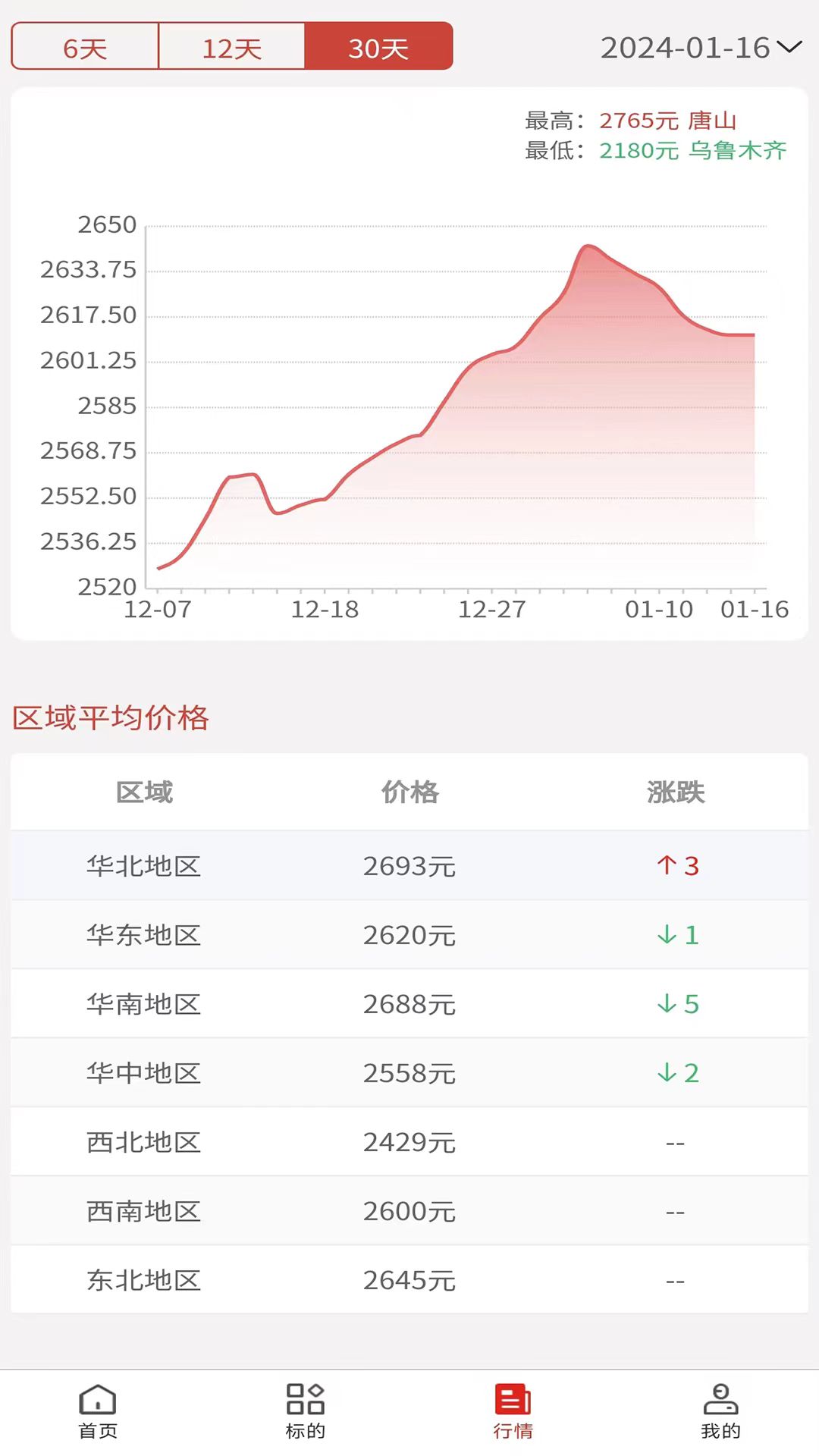Go to the 首页 tab
The height and width of the screenshot is (1456, 819).
pyautogui.click(x=98, y=1410)
